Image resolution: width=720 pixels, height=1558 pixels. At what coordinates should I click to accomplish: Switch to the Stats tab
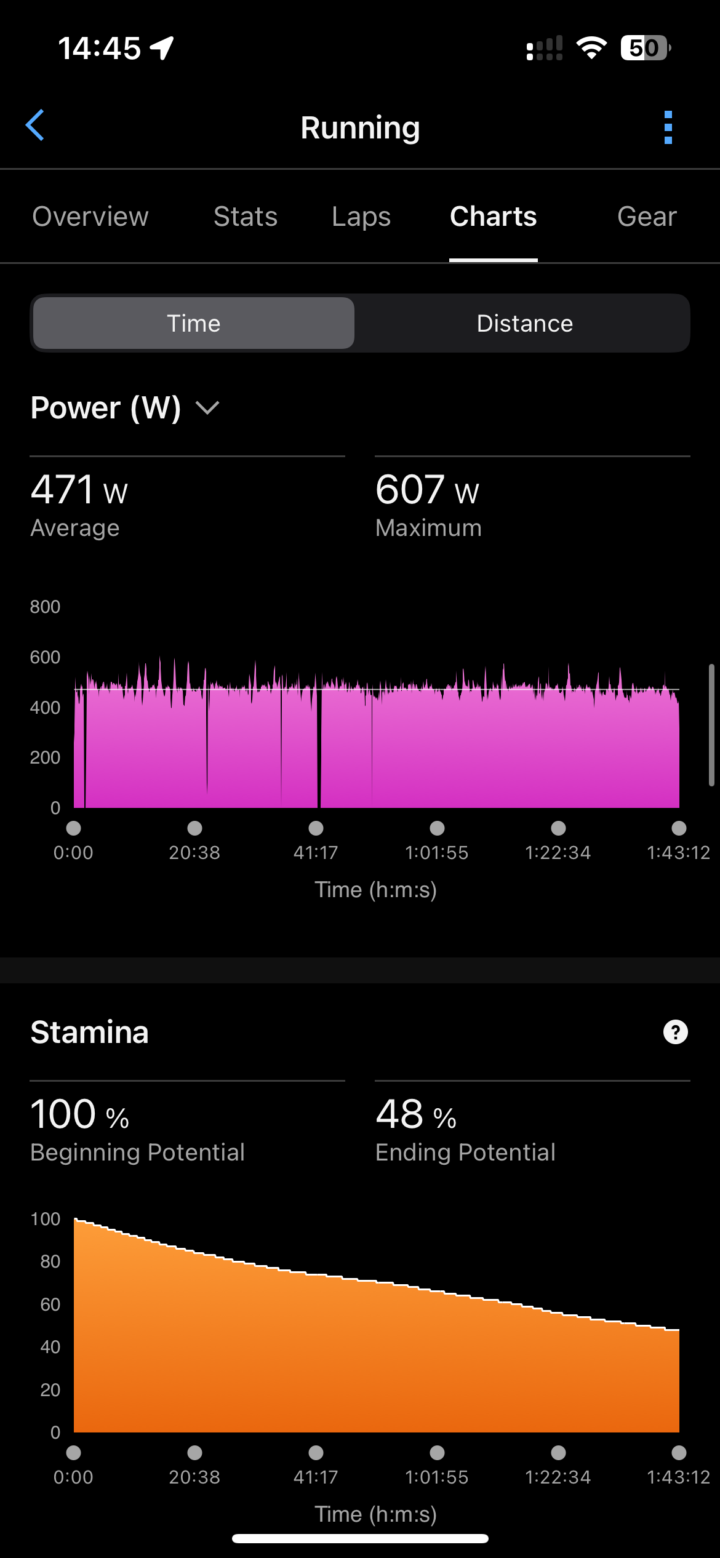pos(245,216)
